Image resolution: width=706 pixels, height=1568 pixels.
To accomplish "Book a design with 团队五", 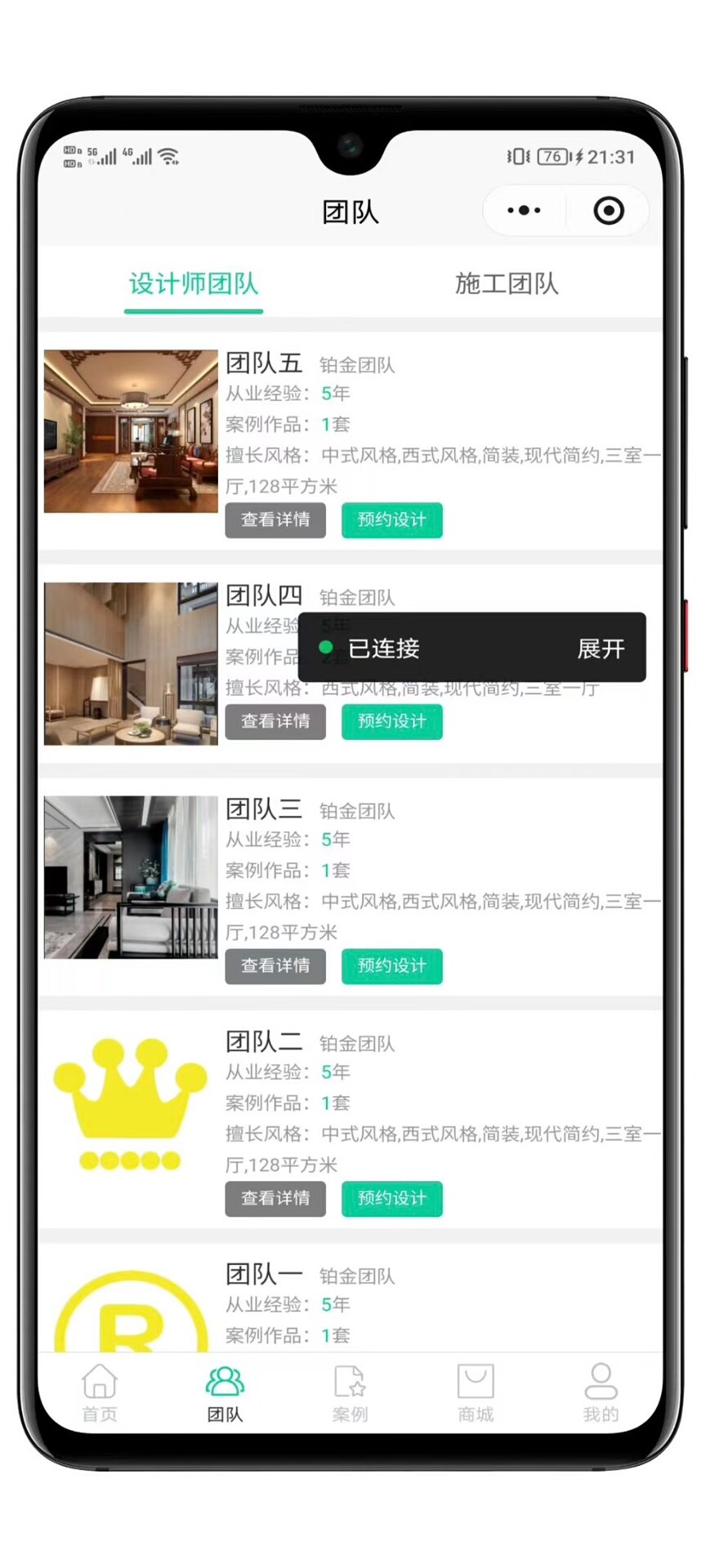I will [391, 520].
